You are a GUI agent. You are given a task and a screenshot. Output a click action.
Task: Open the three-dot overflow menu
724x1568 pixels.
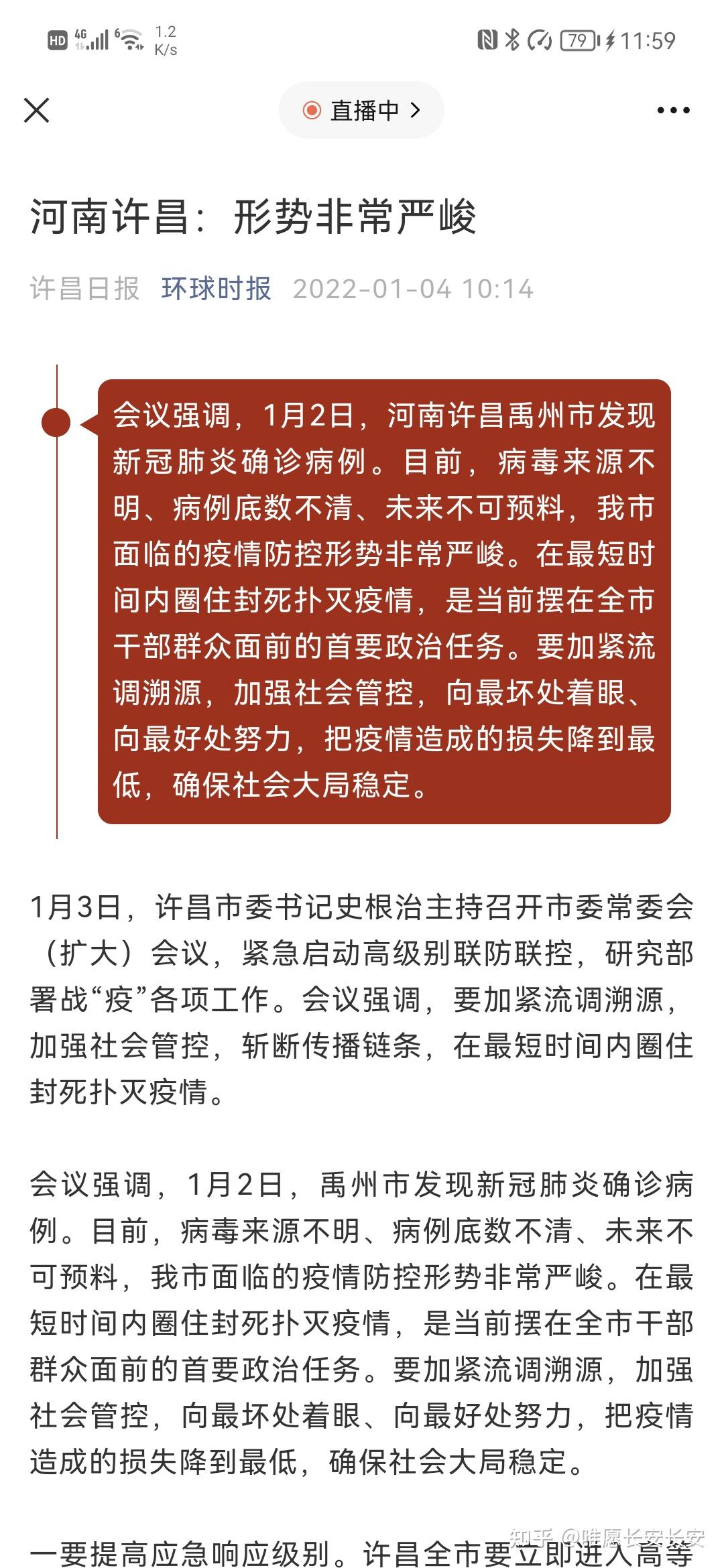pyautogui.click(x=673, y=111)
